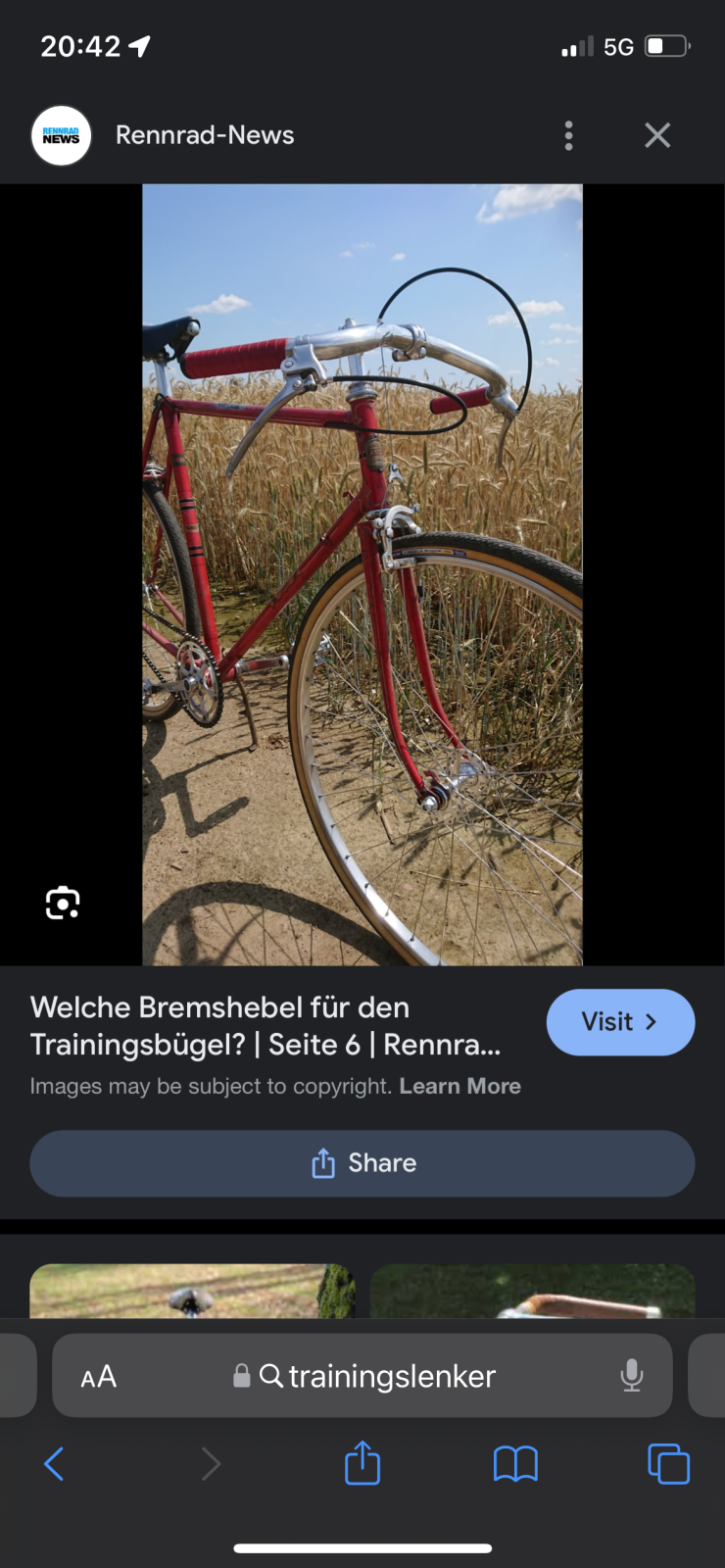
Task: Open the AA reader options
Action: [x=99, y=1377]
